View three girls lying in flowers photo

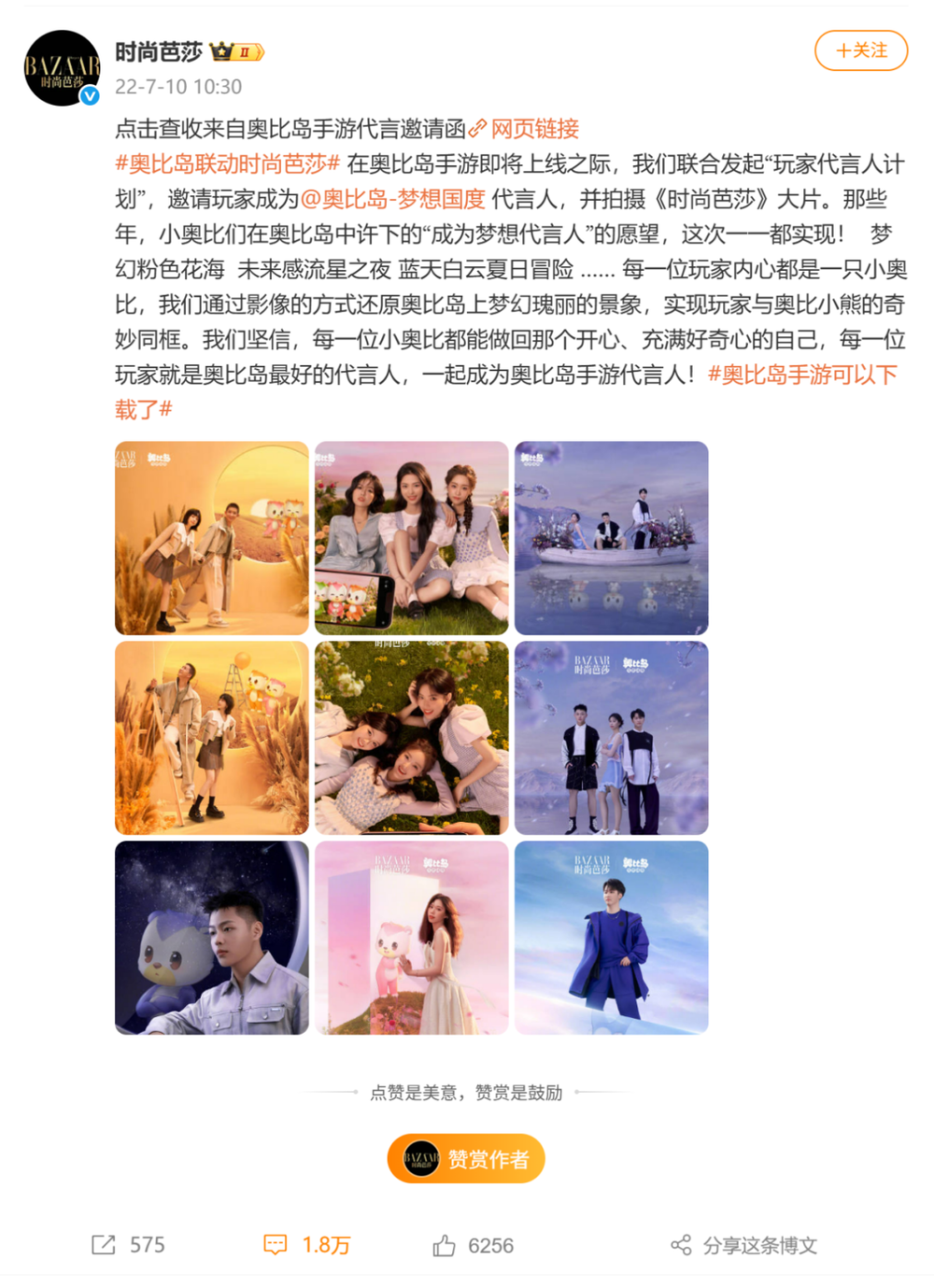pyautogui.click(x=411, y=738)
